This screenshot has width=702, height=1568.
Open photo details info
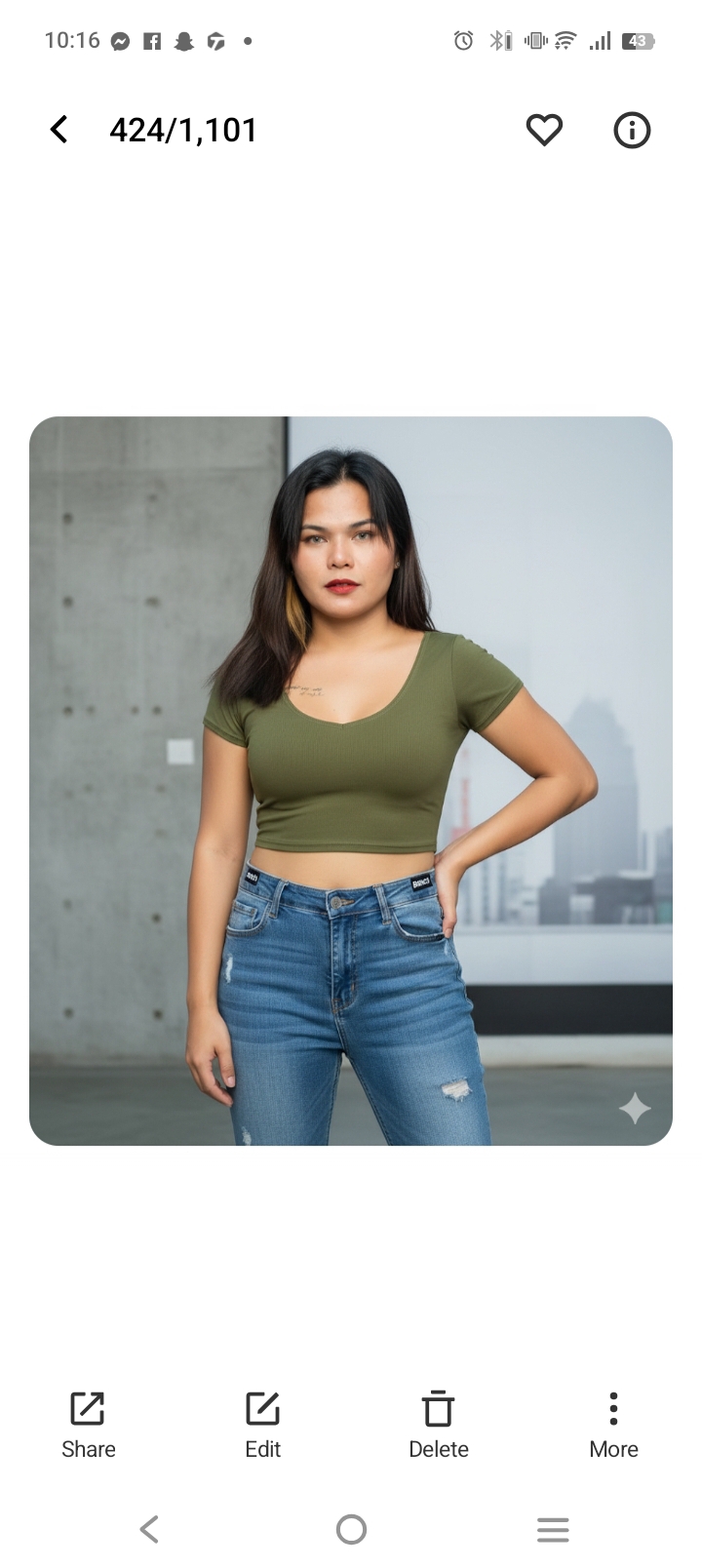(632, 130)
